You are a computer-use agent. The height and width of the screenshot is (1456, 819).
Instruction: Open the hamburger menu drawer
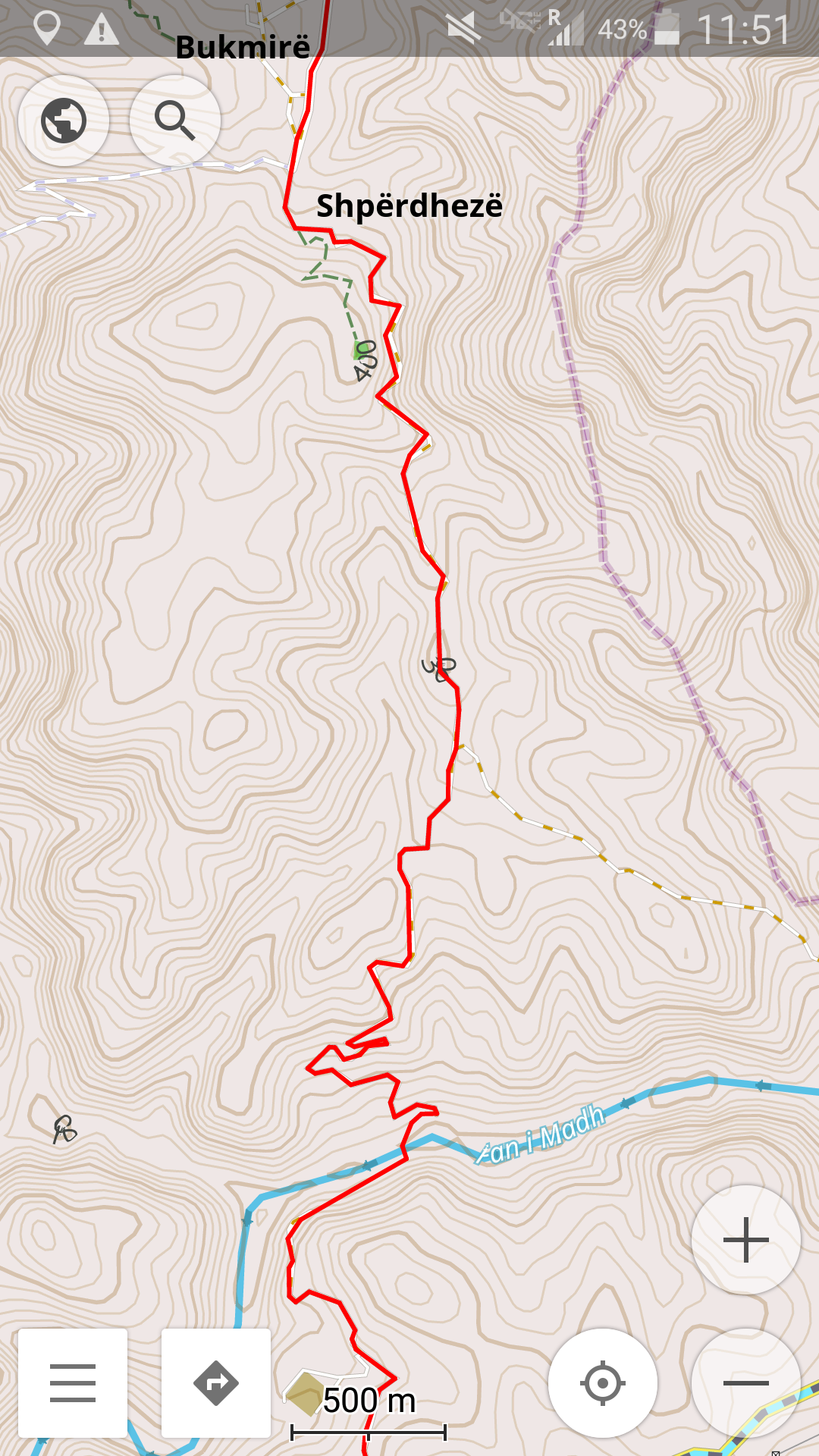click(73, 1382)
